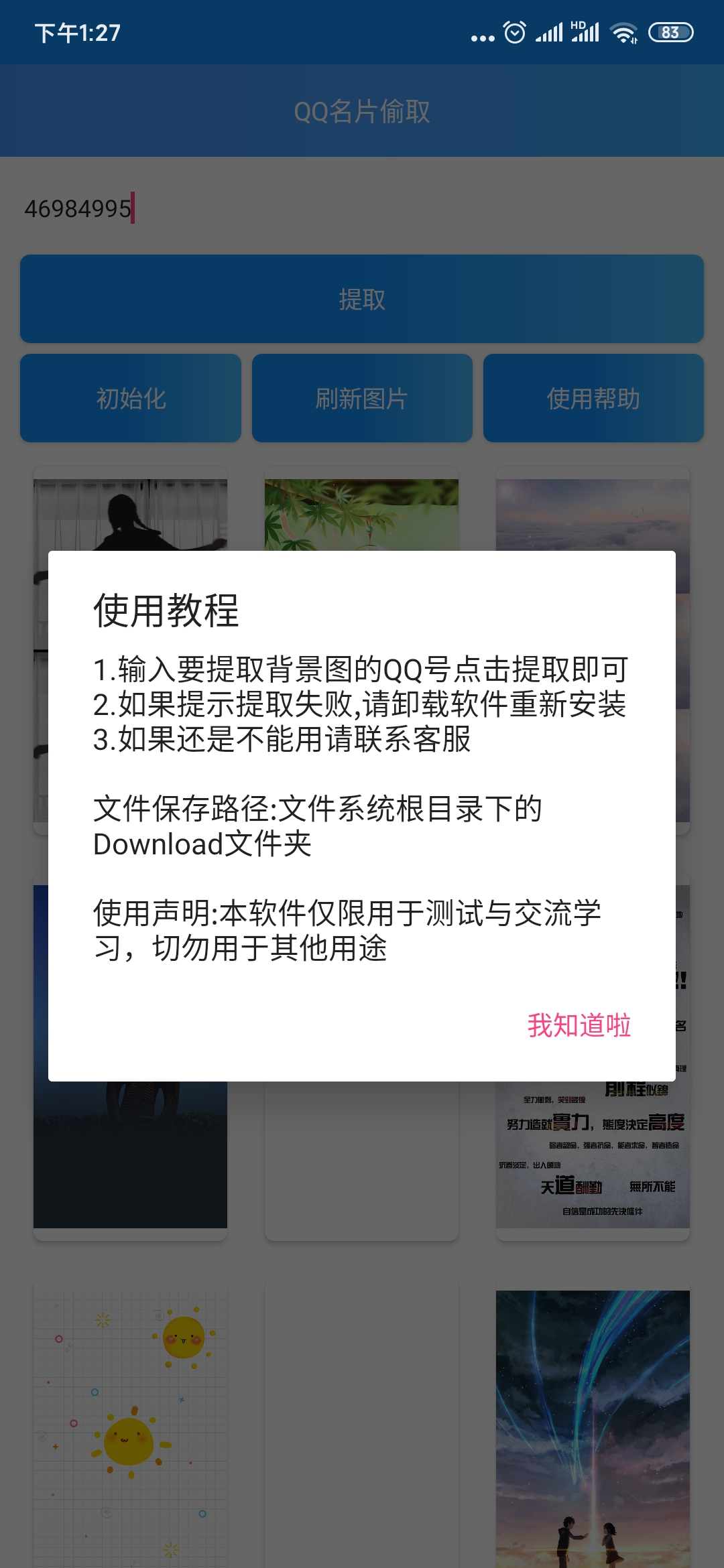The width and height of the screenshot is (724, 1568).
Task: Tap the 提取 button
Action: (362, 299)
